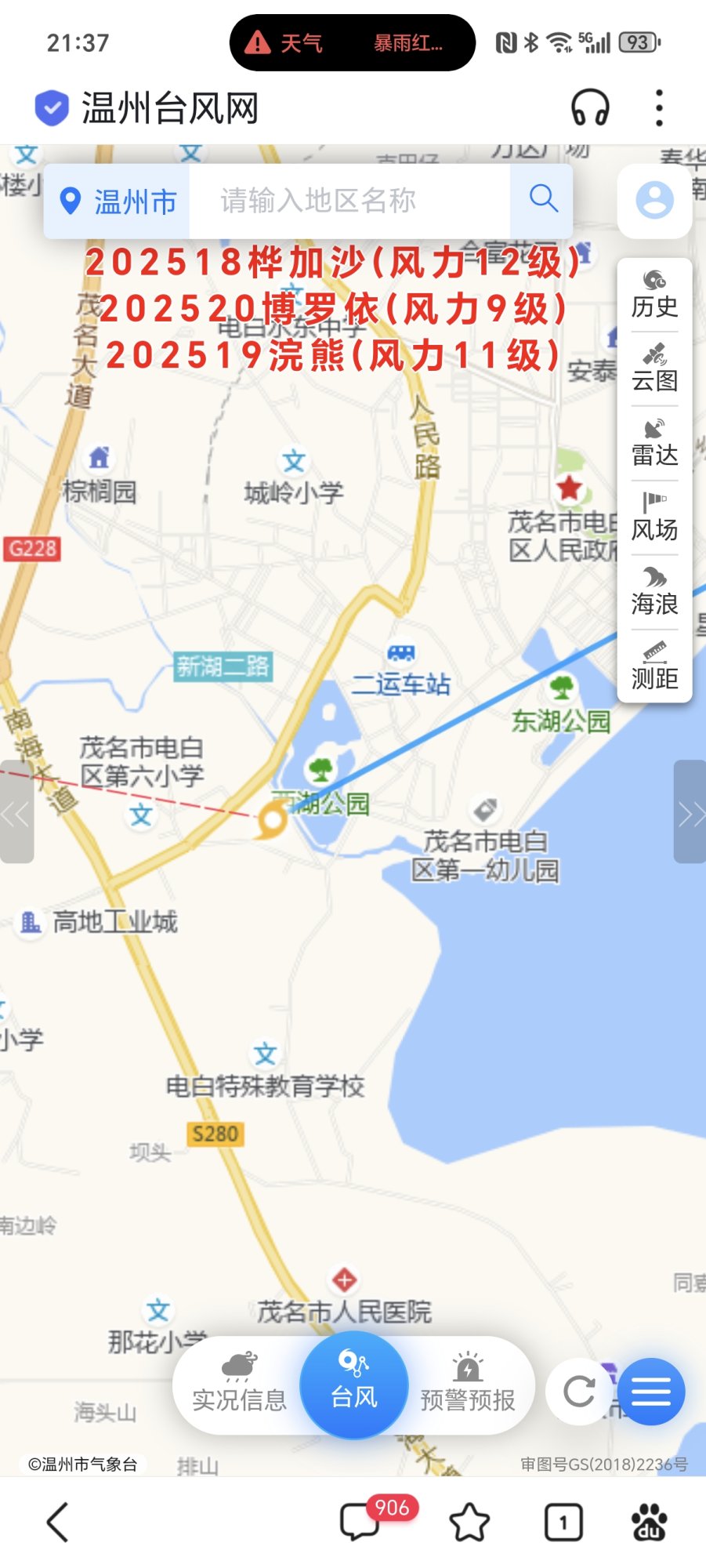The width and height of the screenshot is (706, 1568).
Task: Open the blue hamburger menu button
Action: tap(651, 1392)
